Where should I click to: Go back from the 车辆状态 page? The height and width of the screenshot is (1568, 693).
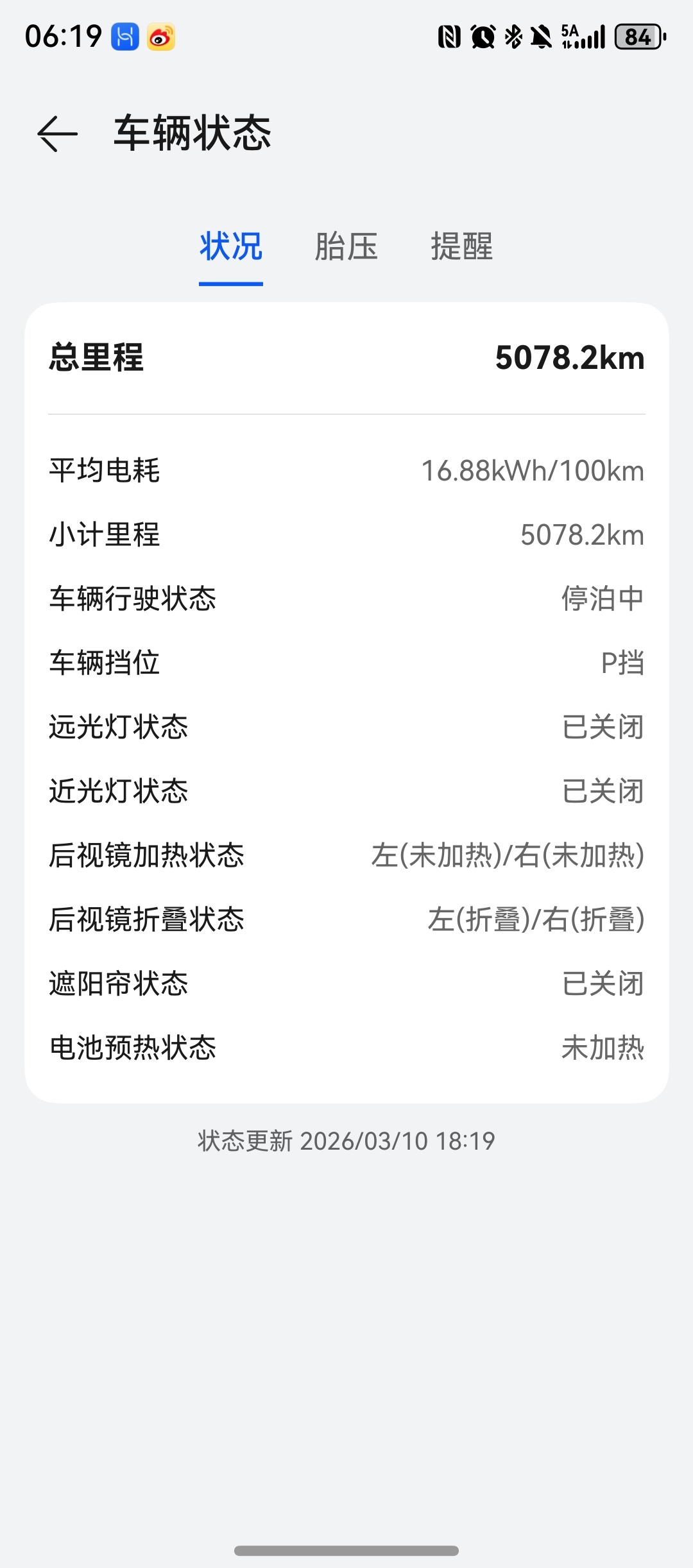pos(58,133)
